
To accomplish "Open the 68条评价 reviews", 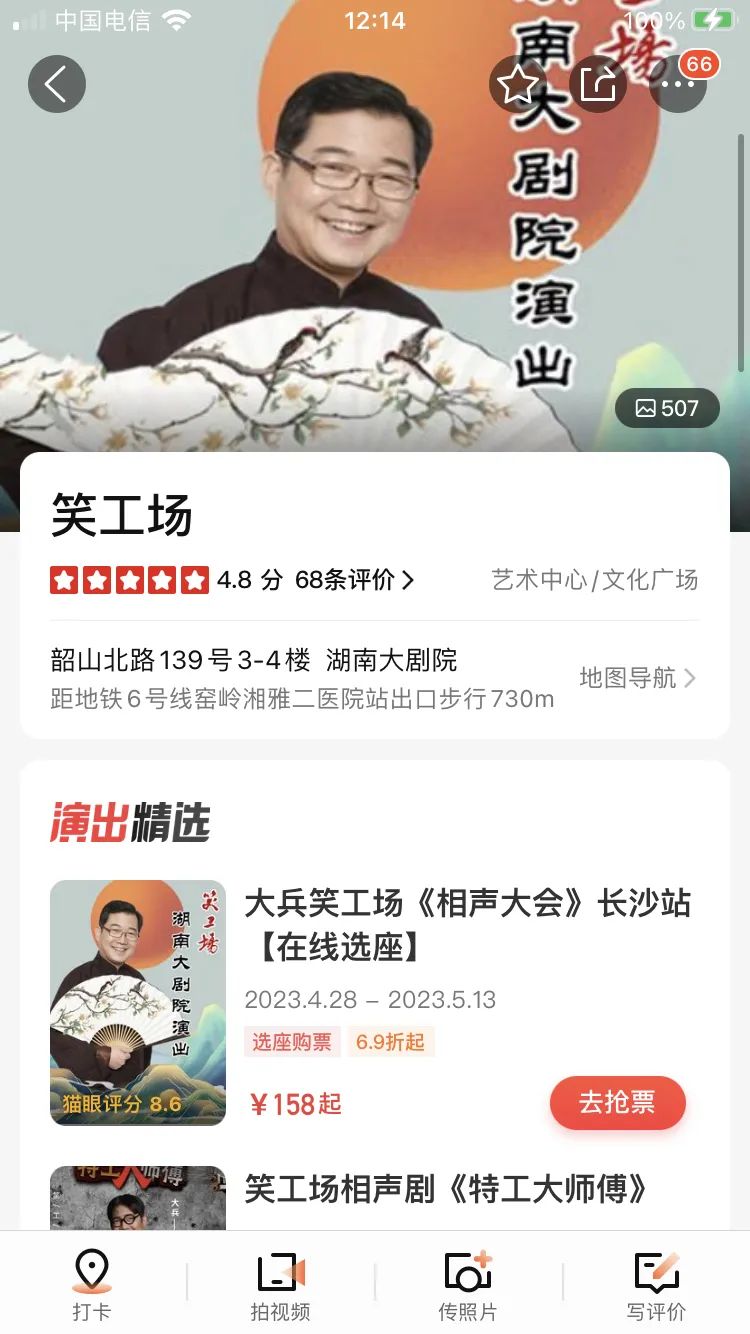I will pos(354,580).
